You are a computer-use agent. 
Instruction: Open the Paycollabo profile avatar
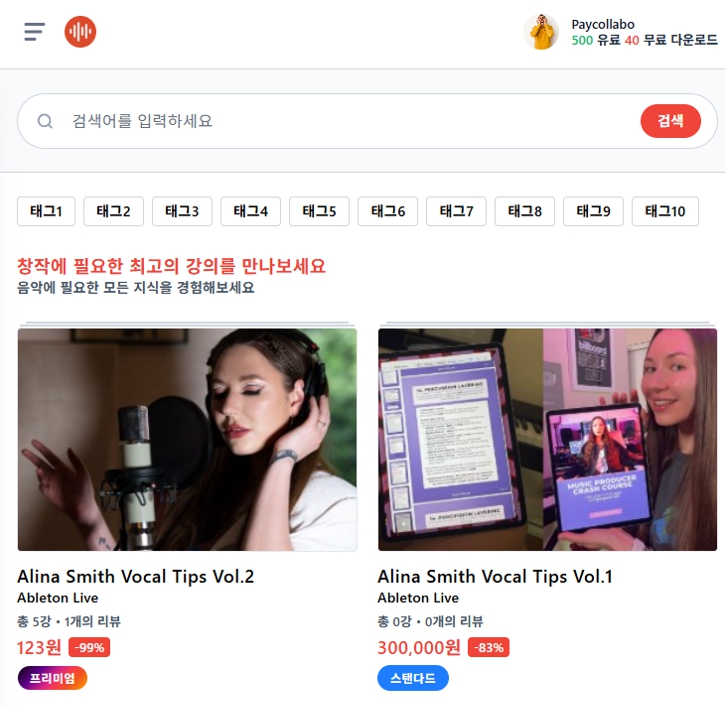pos(541,32)
